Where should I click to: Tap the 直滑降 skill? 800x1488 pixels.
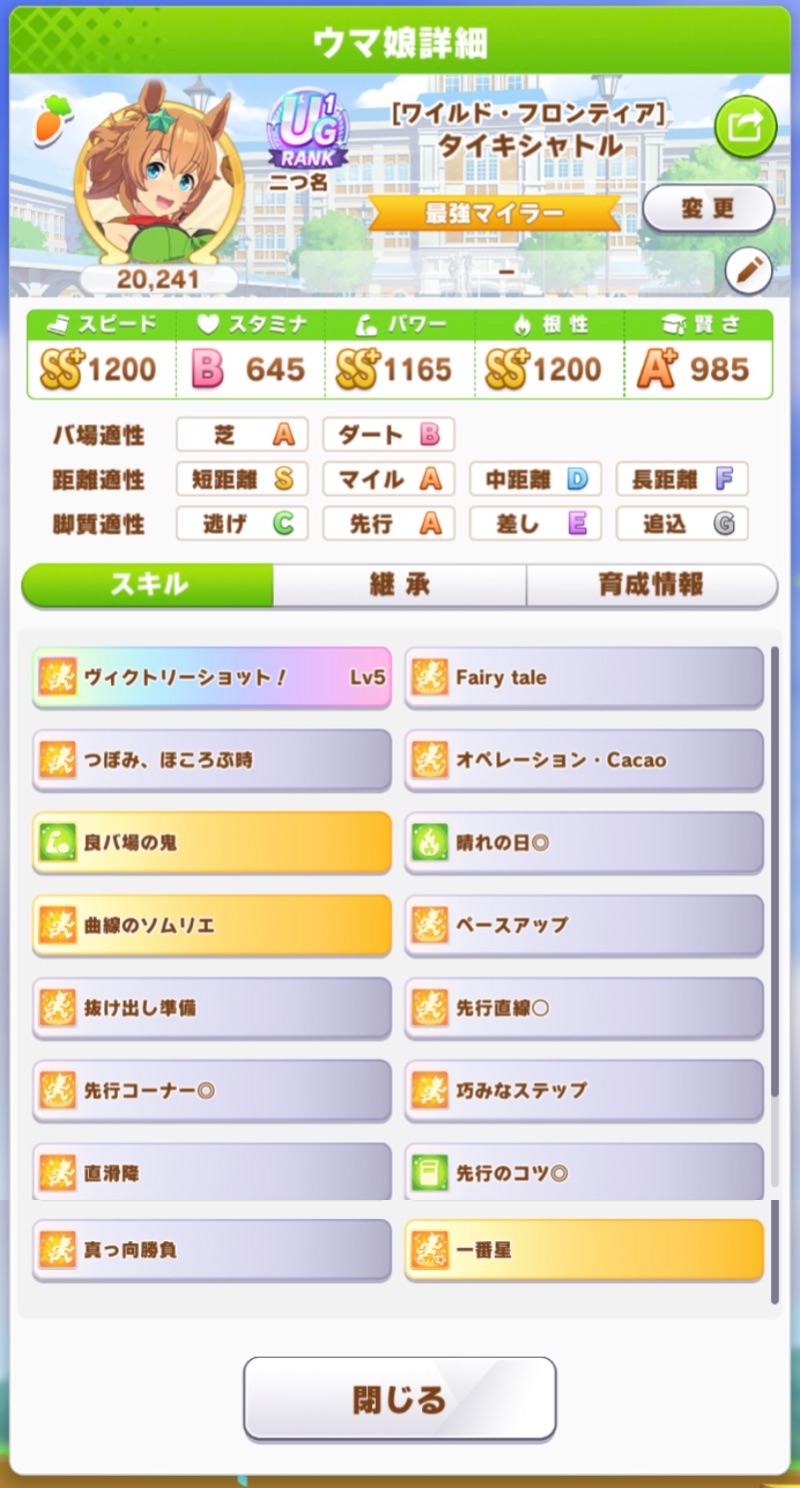click(212, 1172)
